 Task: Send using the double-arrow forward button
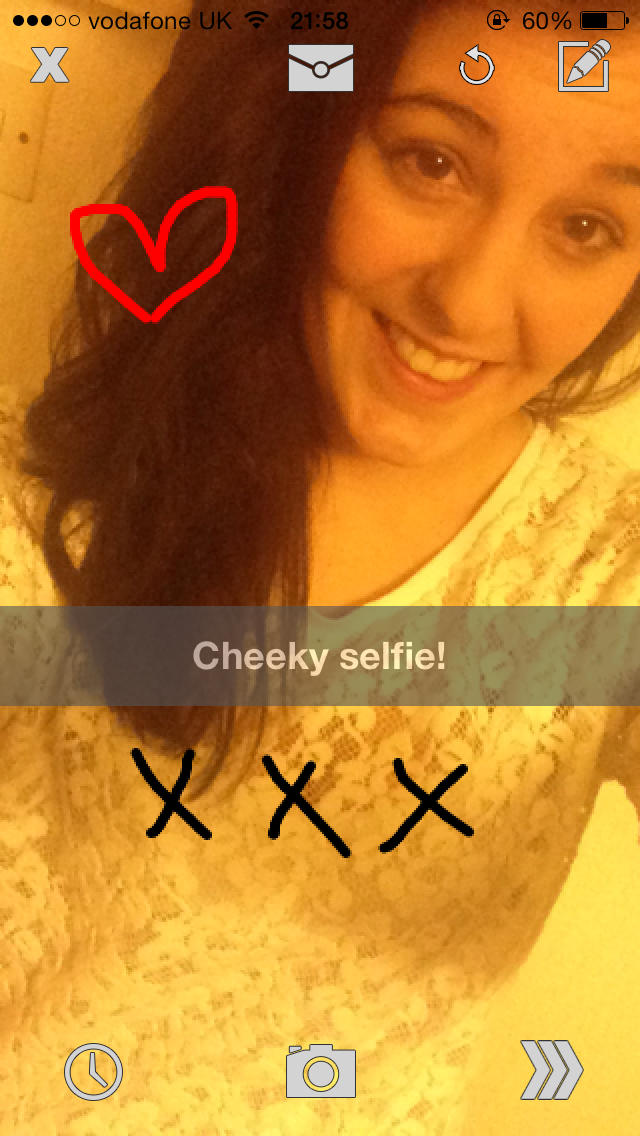click(x=552, y=1070)
